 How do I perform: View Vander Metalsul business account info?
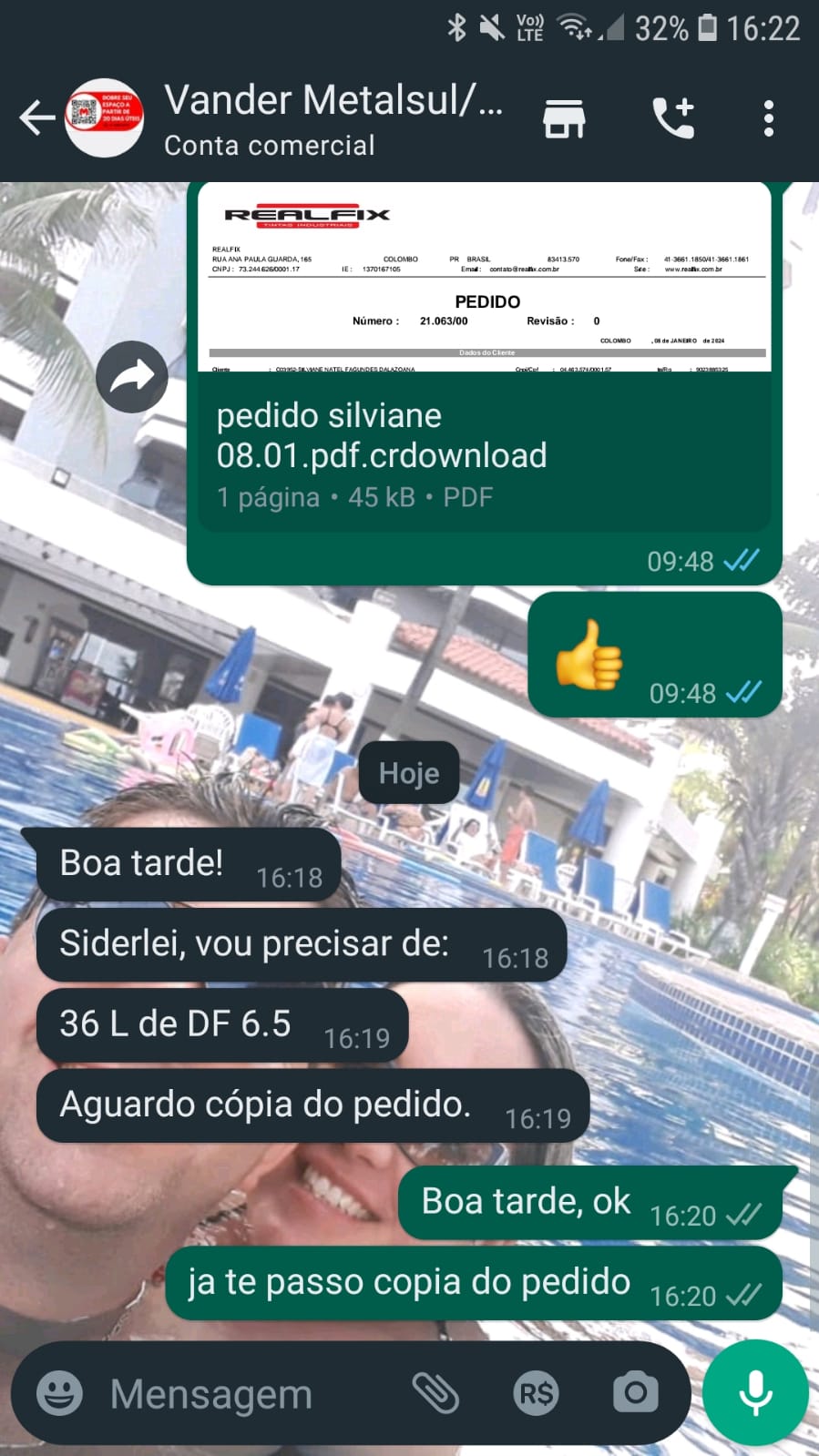[x=333, y=118]
